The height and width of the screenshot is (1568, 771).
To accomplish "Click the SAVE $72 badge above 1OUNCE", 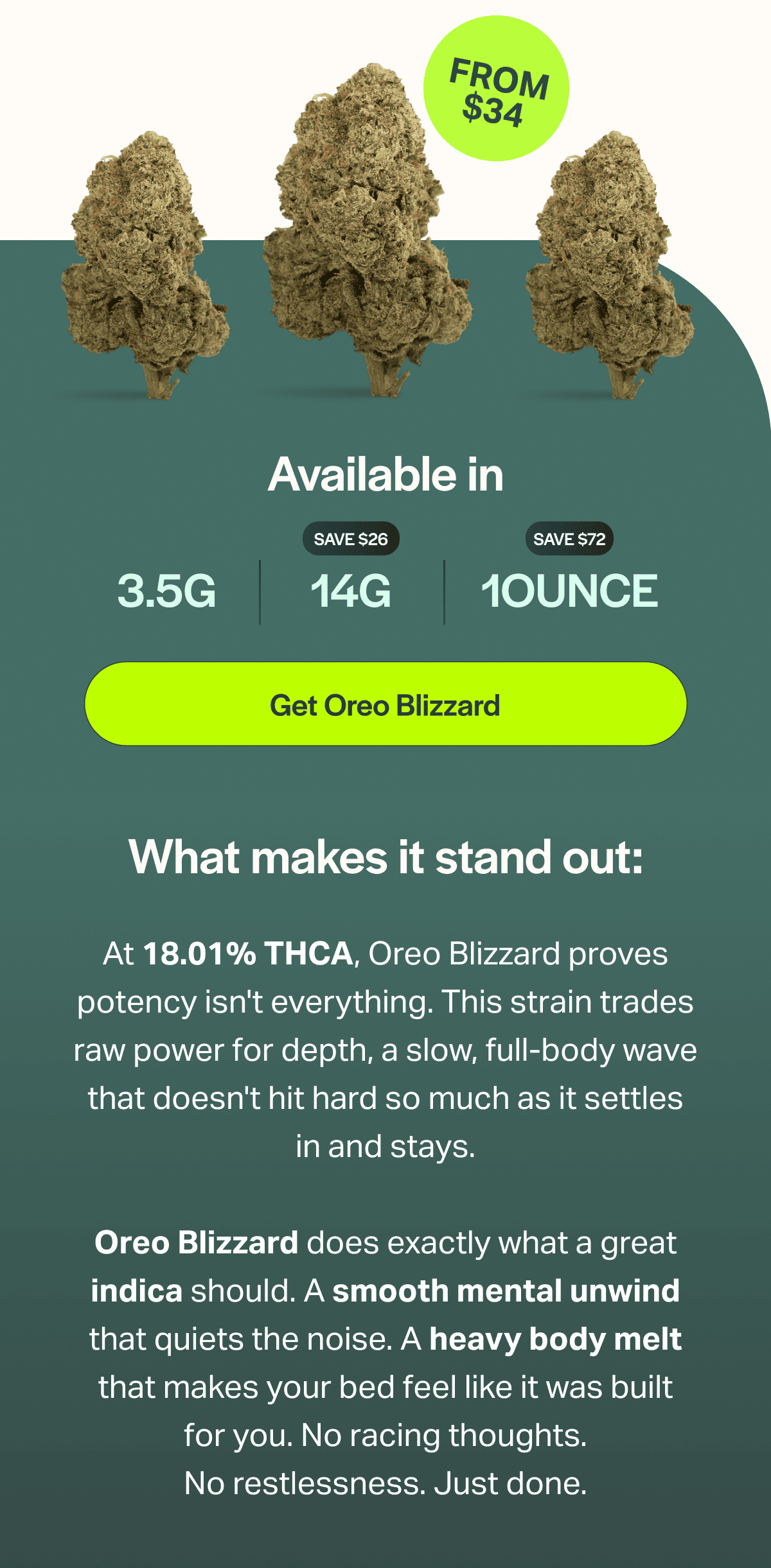I will pos(569,540).
